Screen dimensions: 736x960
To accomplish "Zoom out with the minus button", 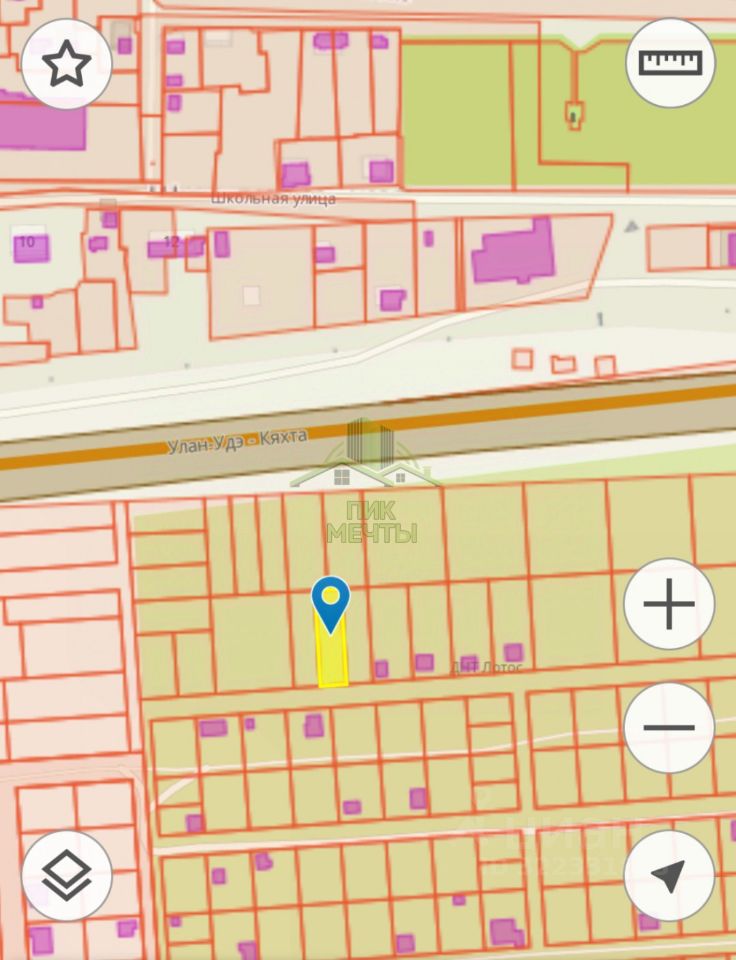I will (668, 727).
